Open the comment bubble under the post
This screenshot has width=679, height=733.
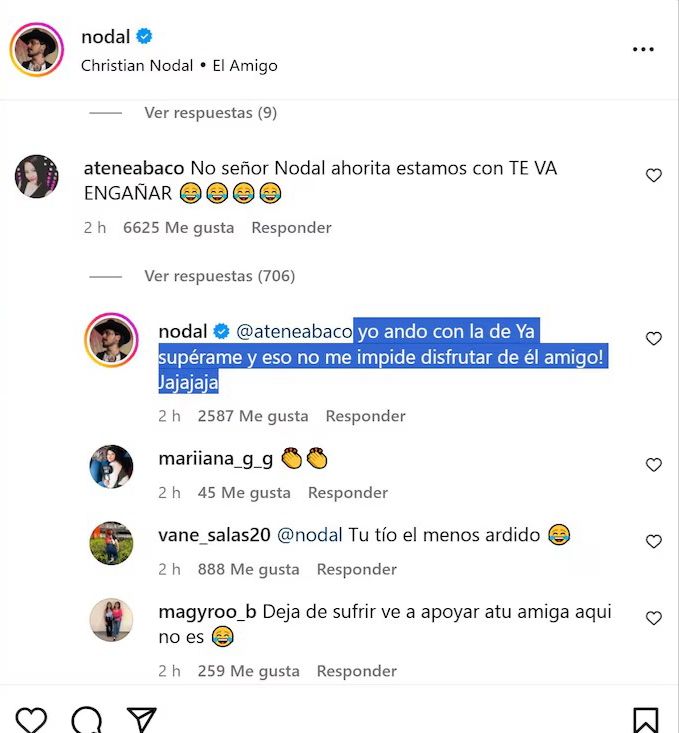pyautogui.click(x=87, y=719)
